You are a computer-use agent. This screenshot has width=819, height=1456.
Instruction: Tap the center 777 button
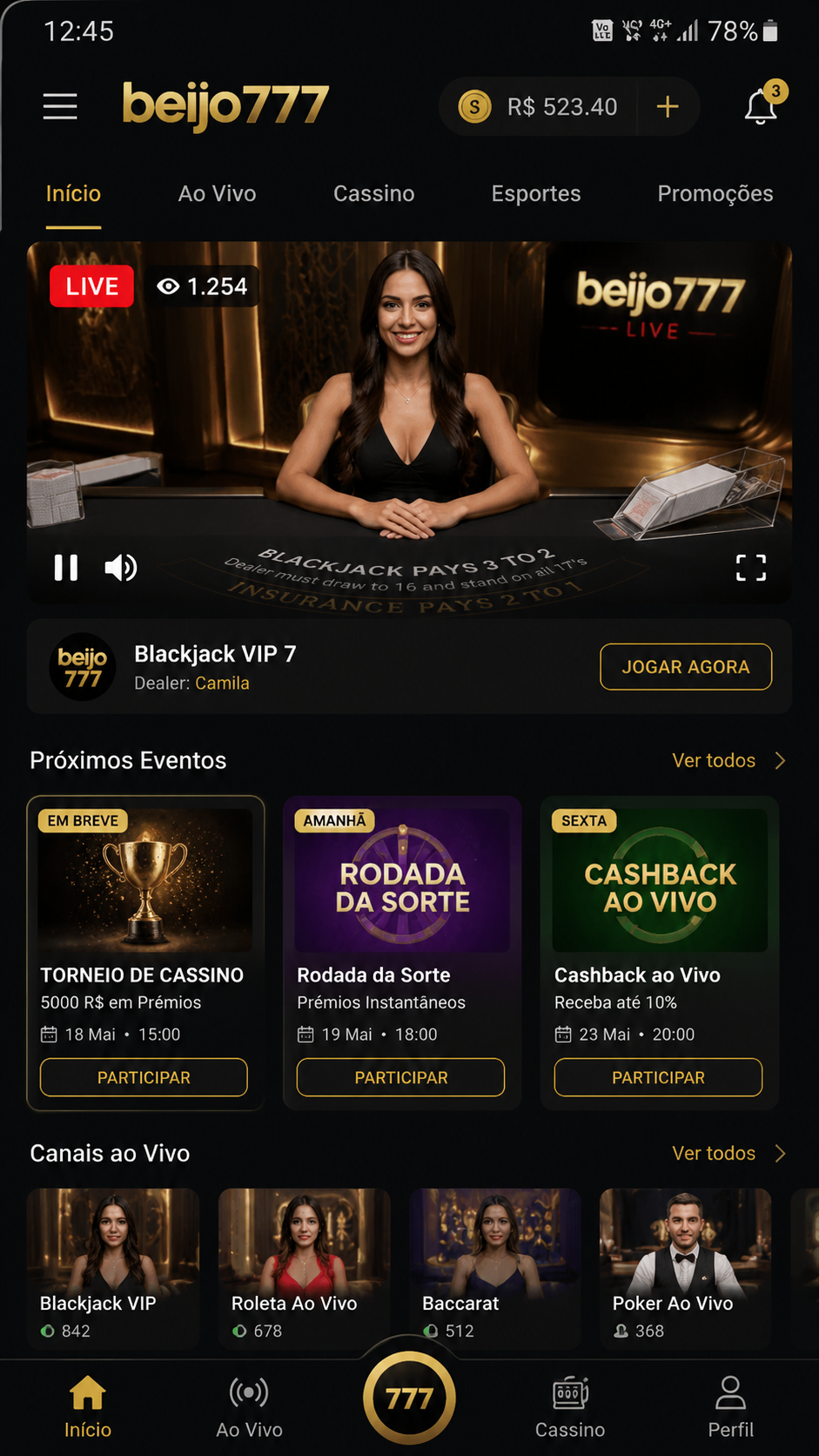[409, 1399]
